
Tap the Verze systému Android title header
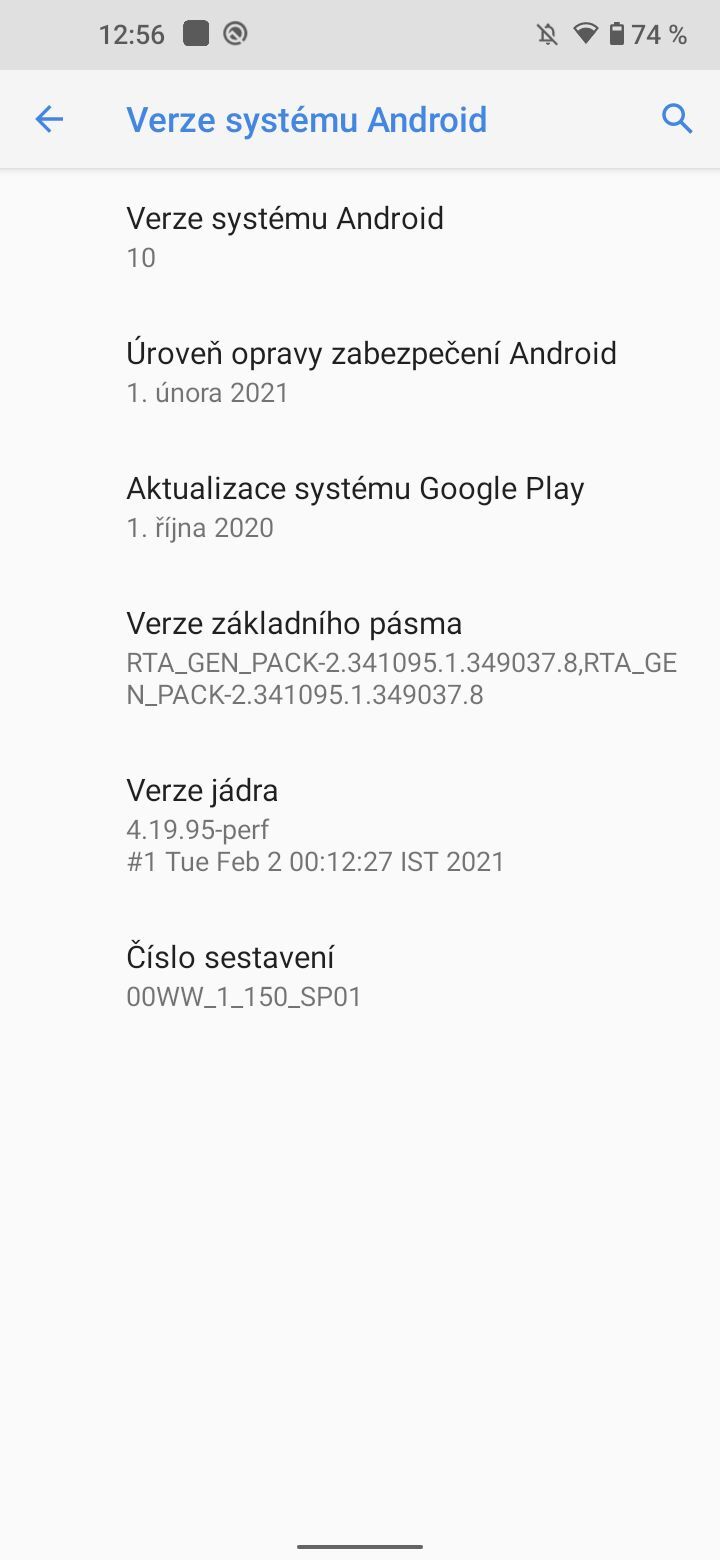point(306,118)
